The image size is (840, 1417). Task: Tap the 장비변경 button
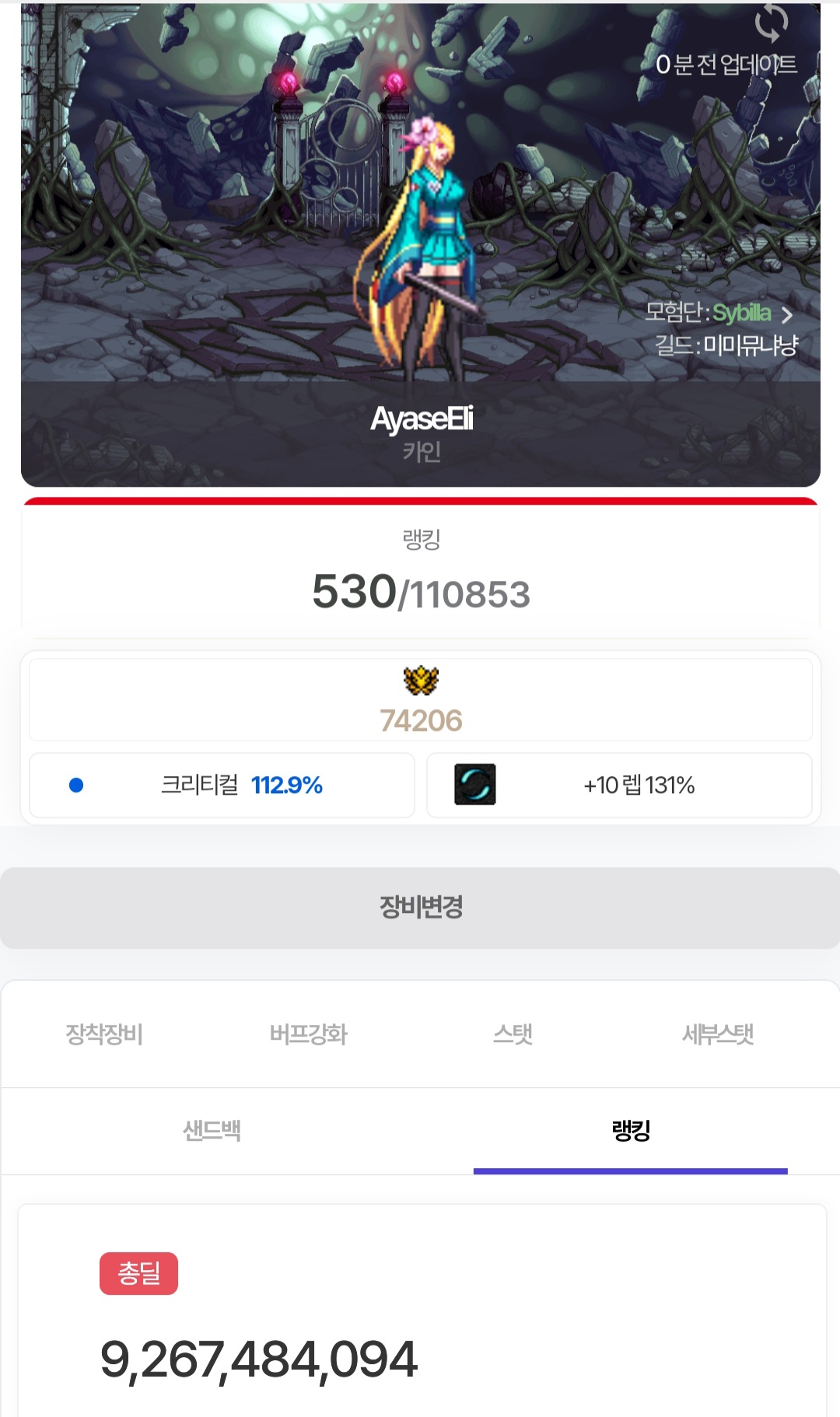point(420,908)
